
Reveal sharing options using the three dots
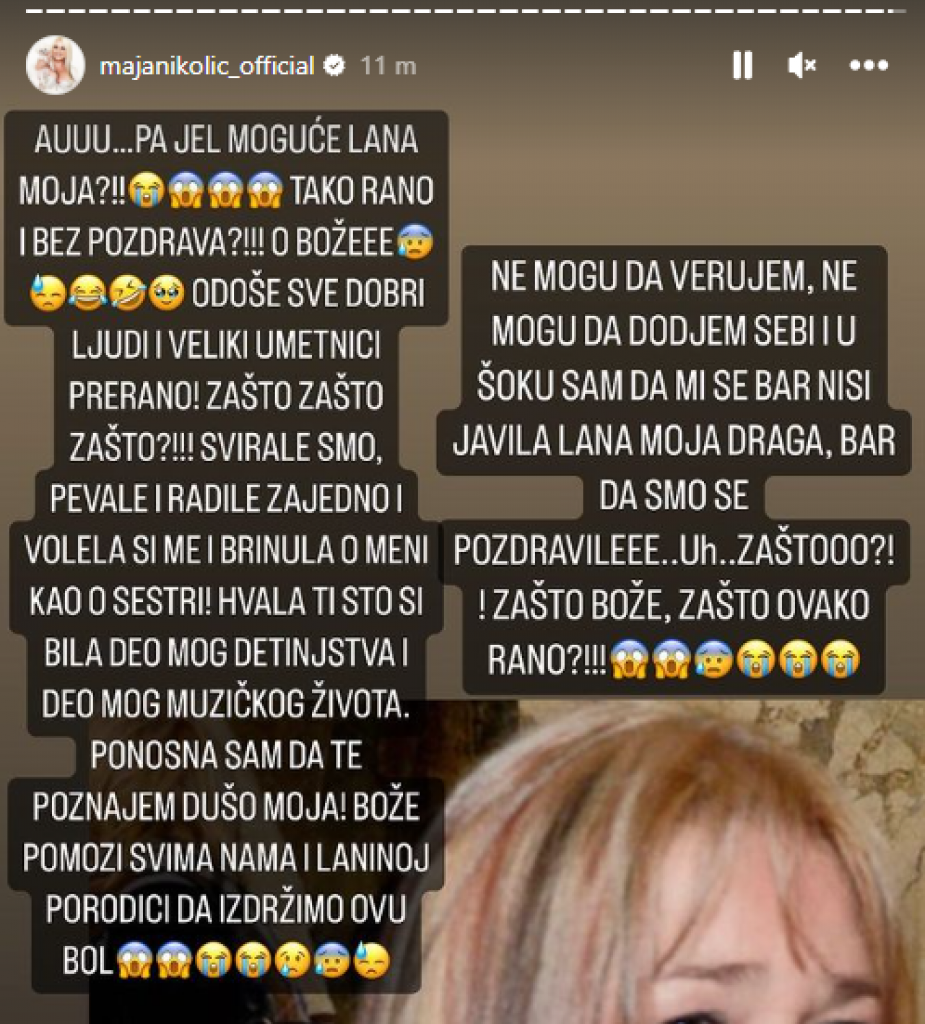(x=869, y=65)
